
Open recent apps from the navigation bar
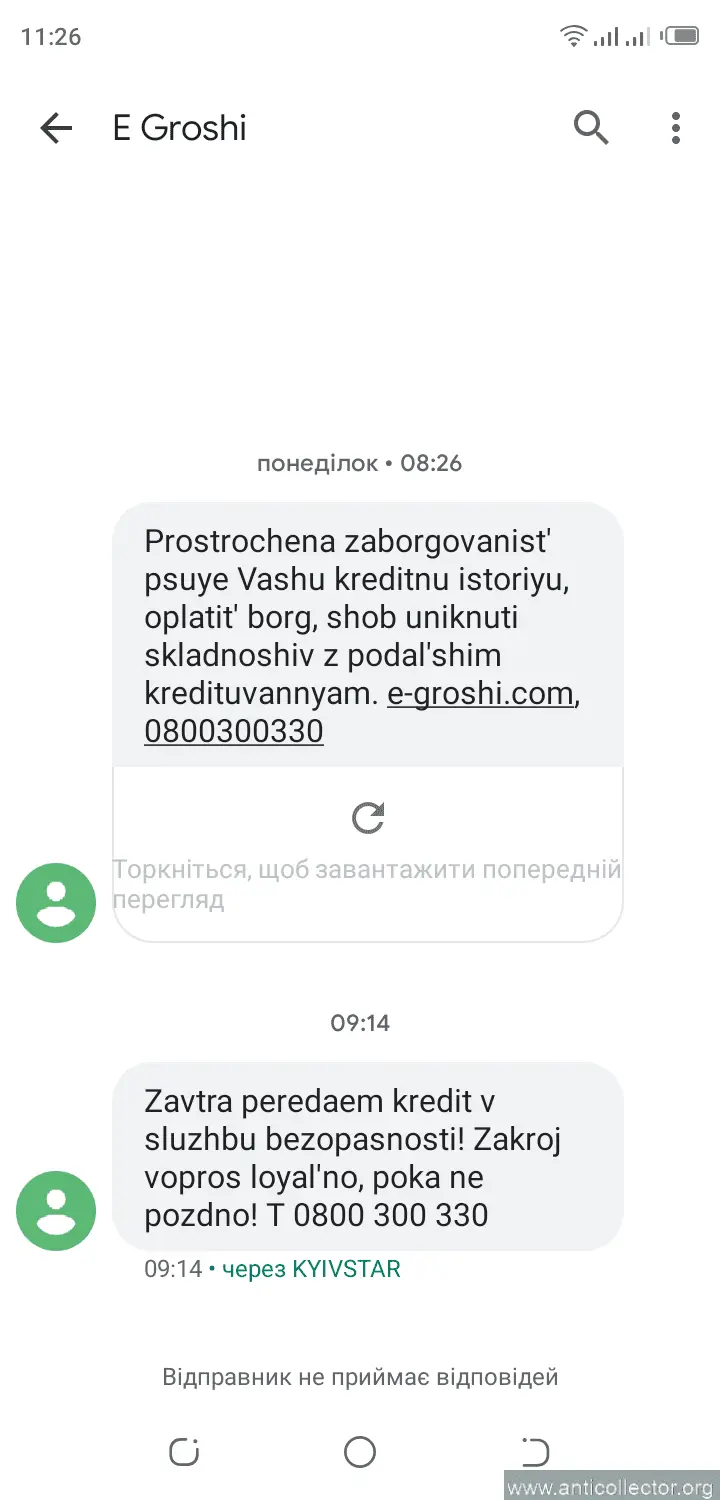click(184, 1451)
